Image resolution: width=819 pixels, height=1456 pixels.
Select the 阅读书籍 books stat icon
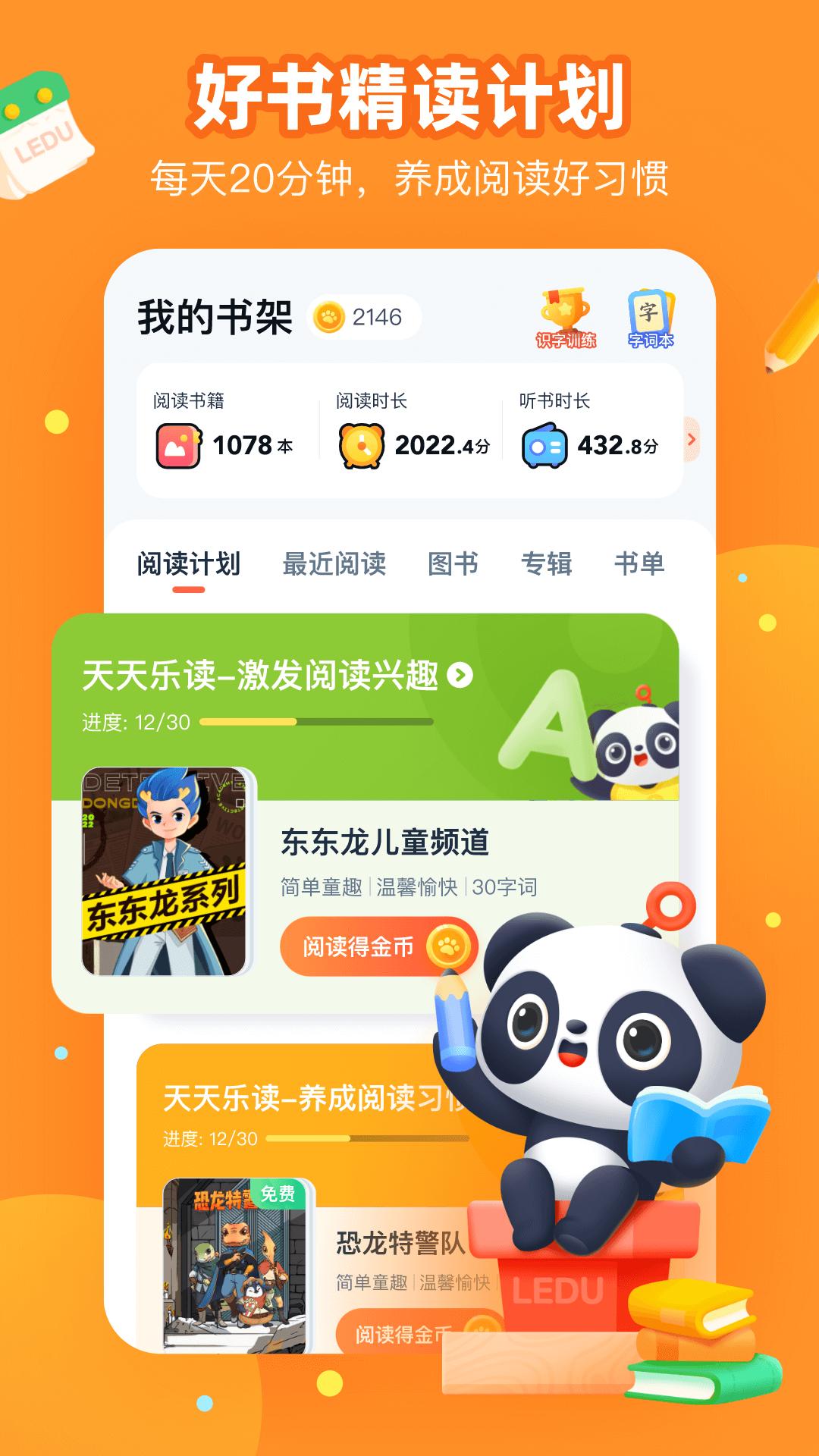(x=180, y=447)
